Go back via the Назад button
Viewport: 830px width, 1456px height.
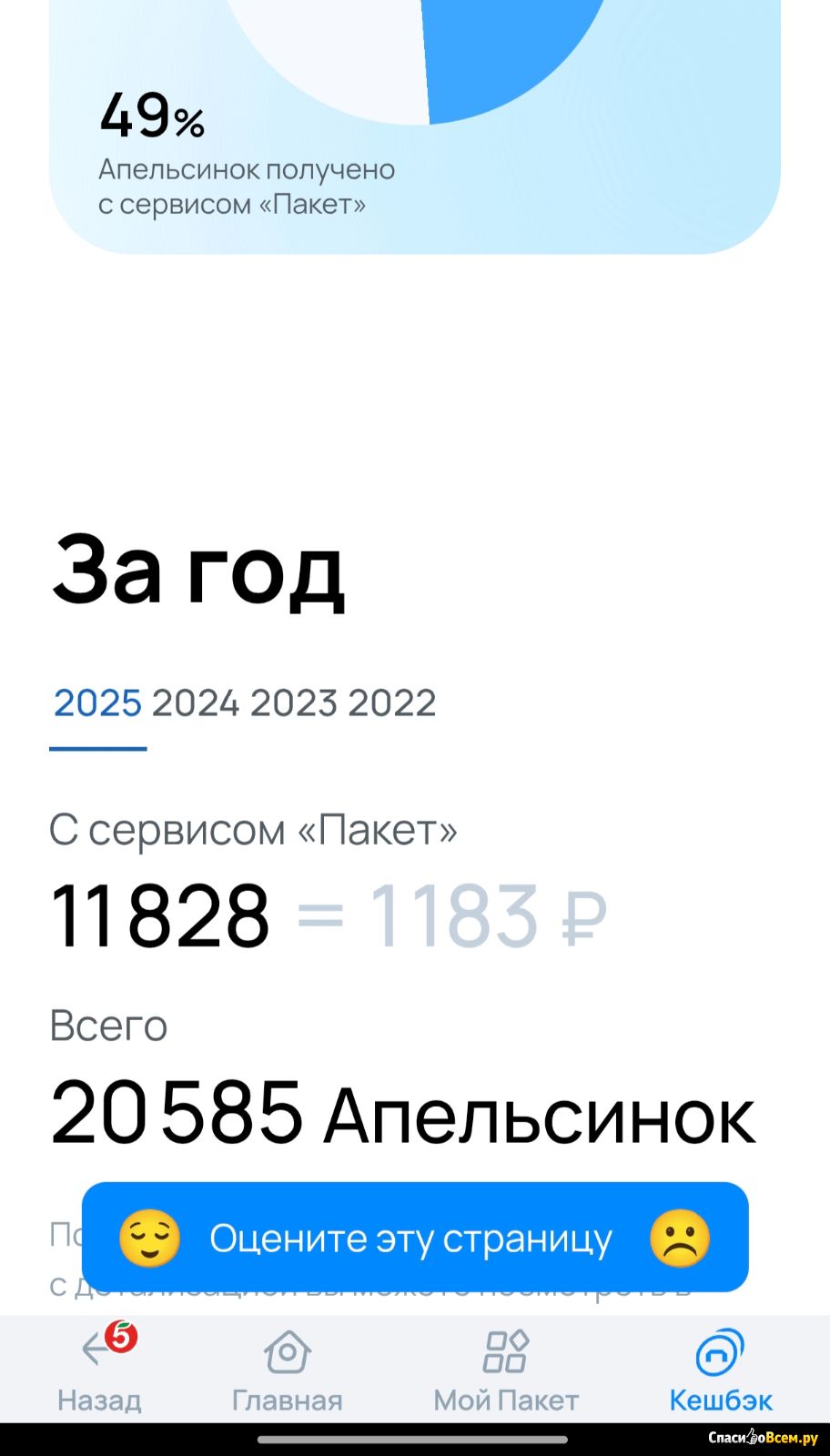tap(100, 1370)
